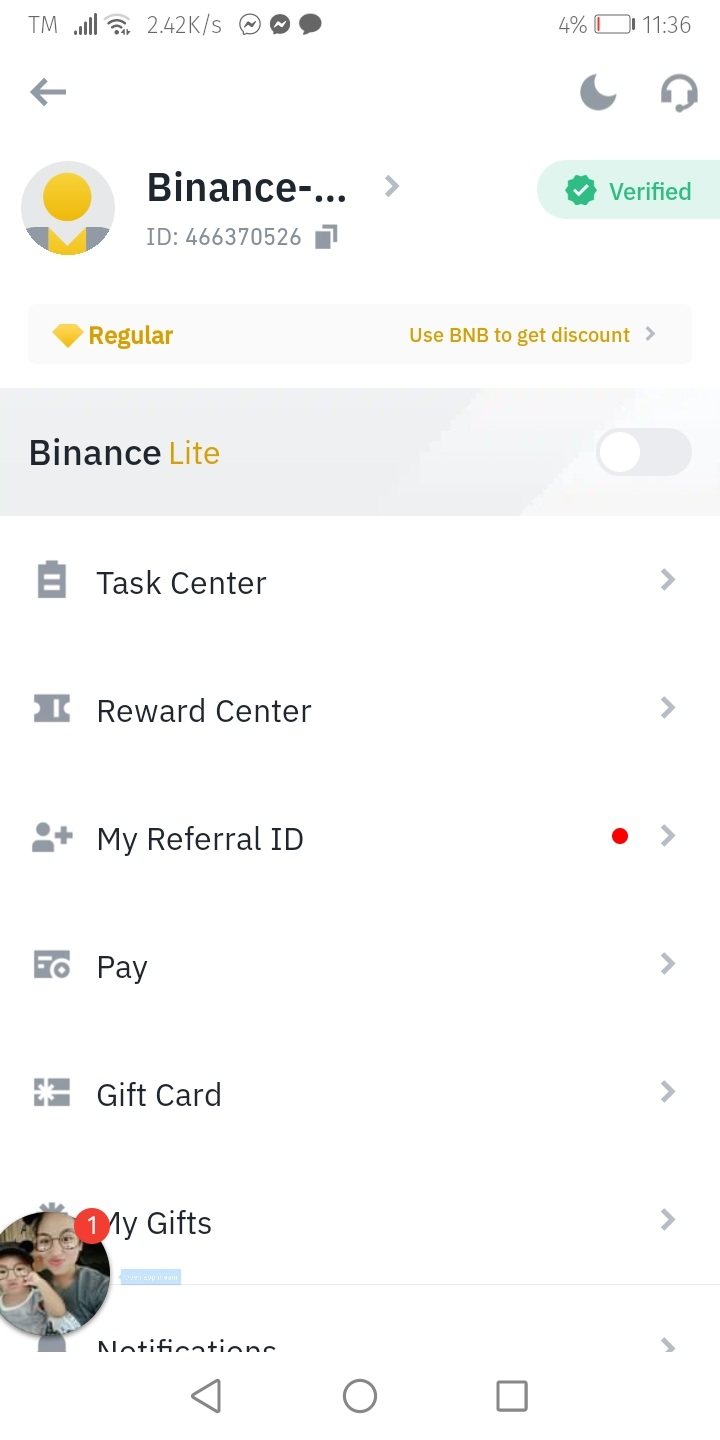Go back using the top arrow

pyautogui.click(x=48, y=93)
